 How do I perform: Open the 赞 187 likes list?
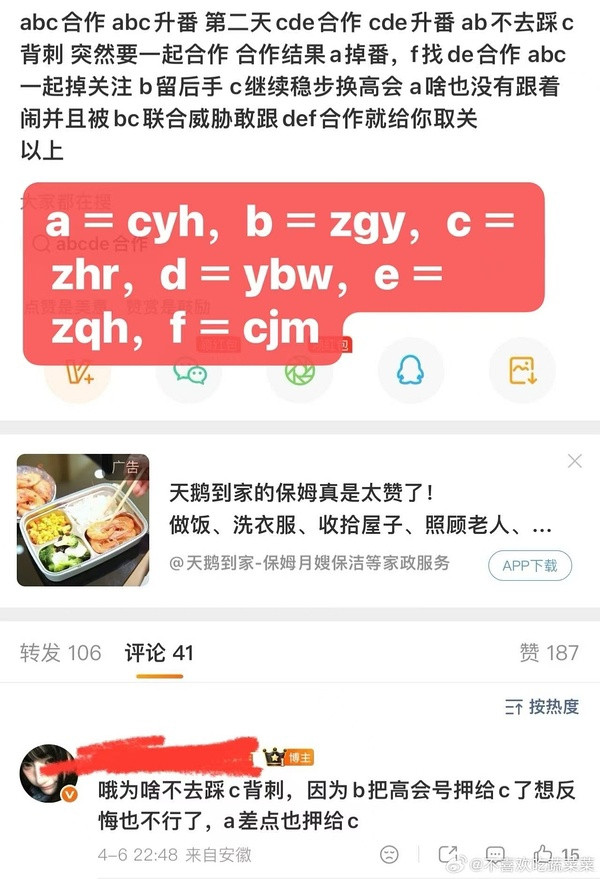549,653
